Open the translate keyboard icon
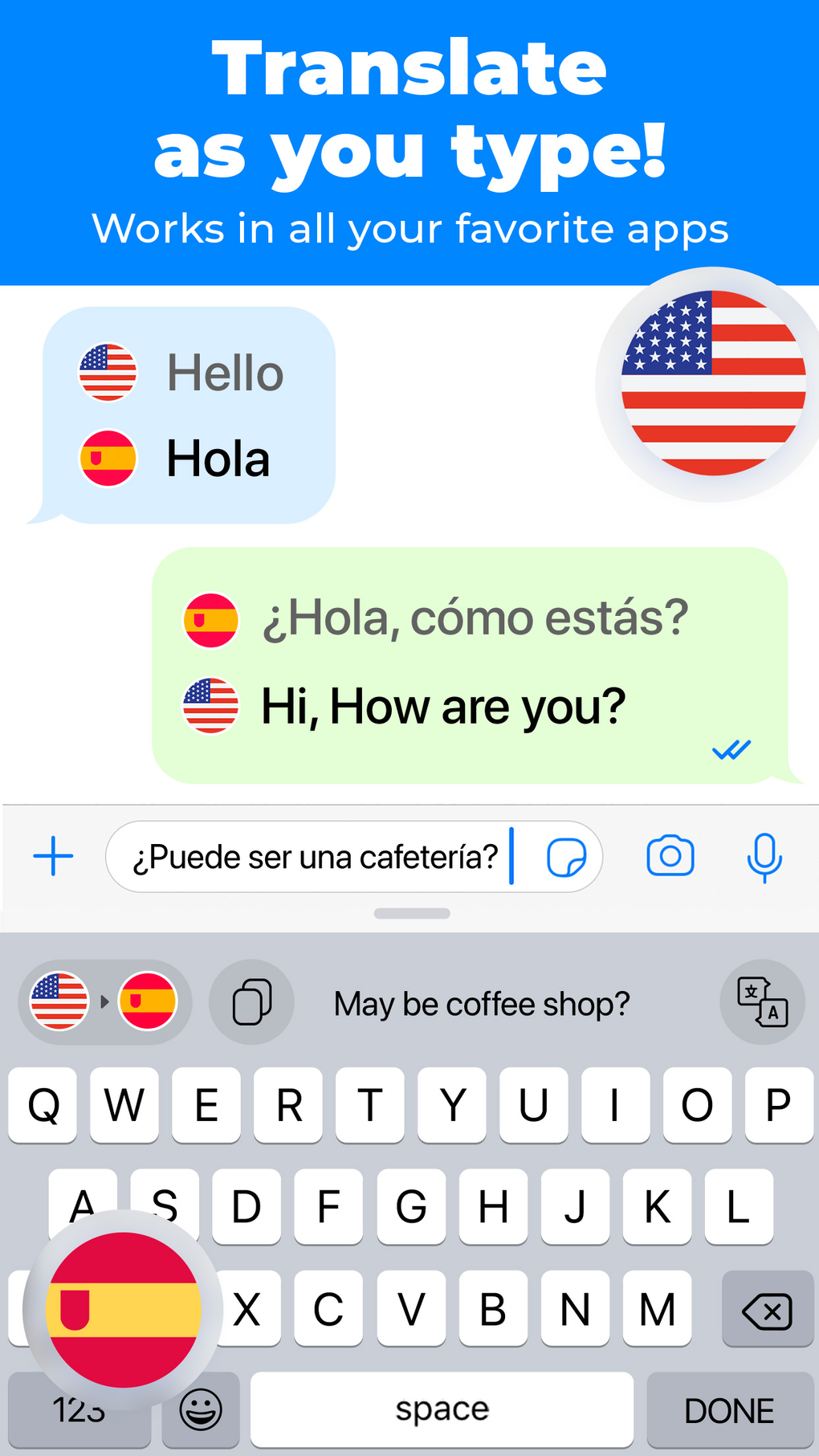Image resolution: width=819 pixels, height=1456 pixels. pyautogui.click(x=761, y=1002)
